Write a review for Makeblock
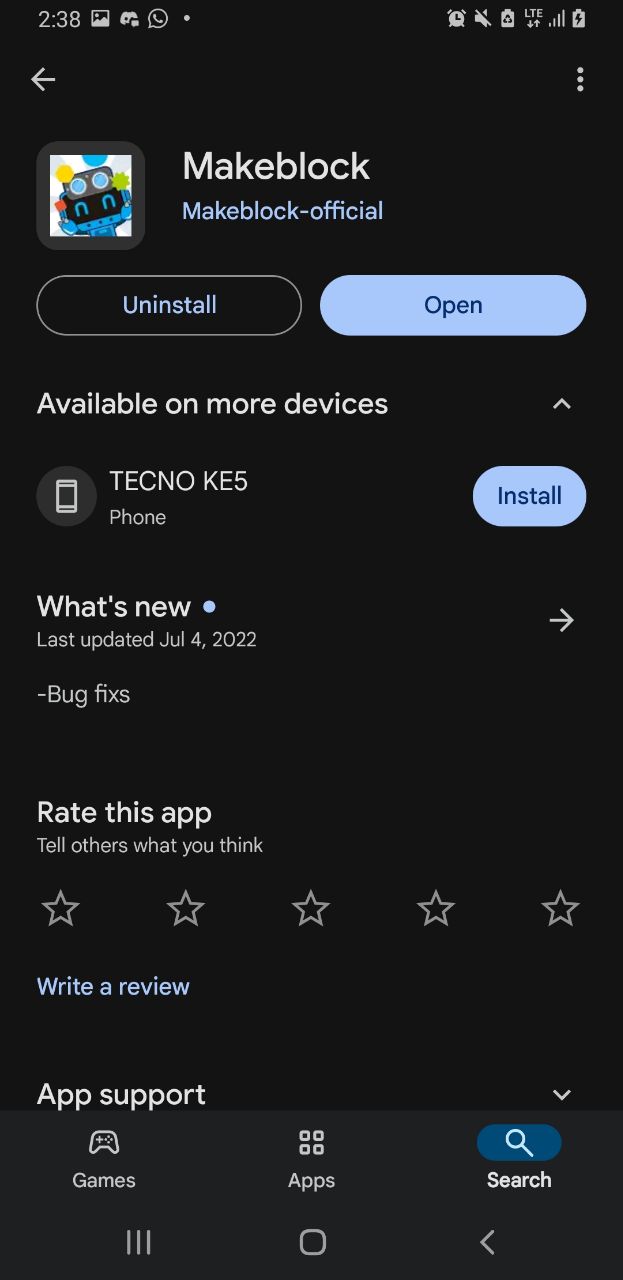The width and height of the screenshot is (623, 1280). [113, 987]
